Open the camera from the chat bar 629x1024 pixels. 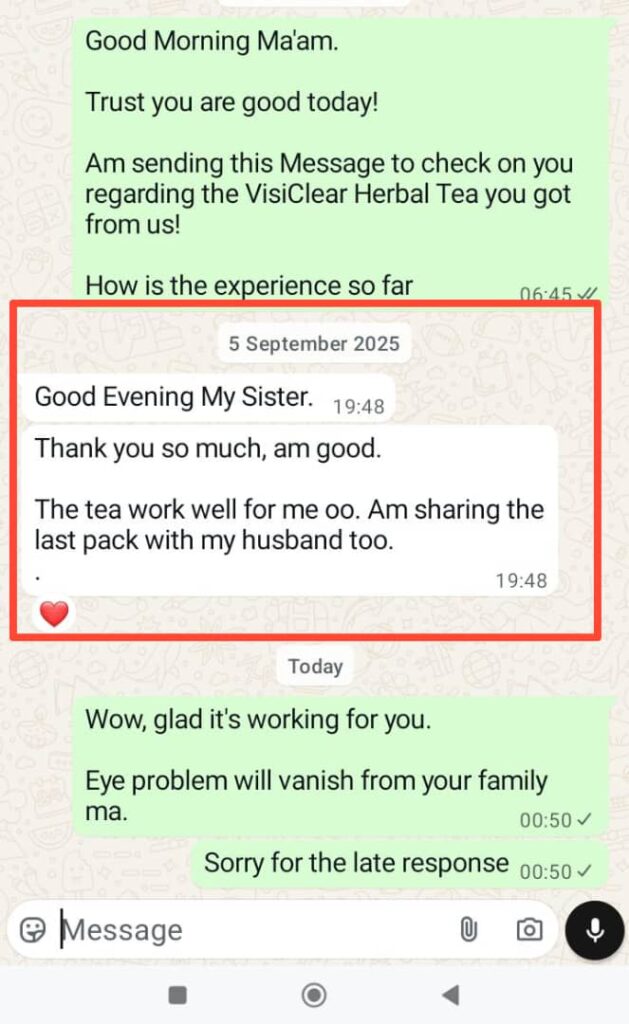pos(529,931)
